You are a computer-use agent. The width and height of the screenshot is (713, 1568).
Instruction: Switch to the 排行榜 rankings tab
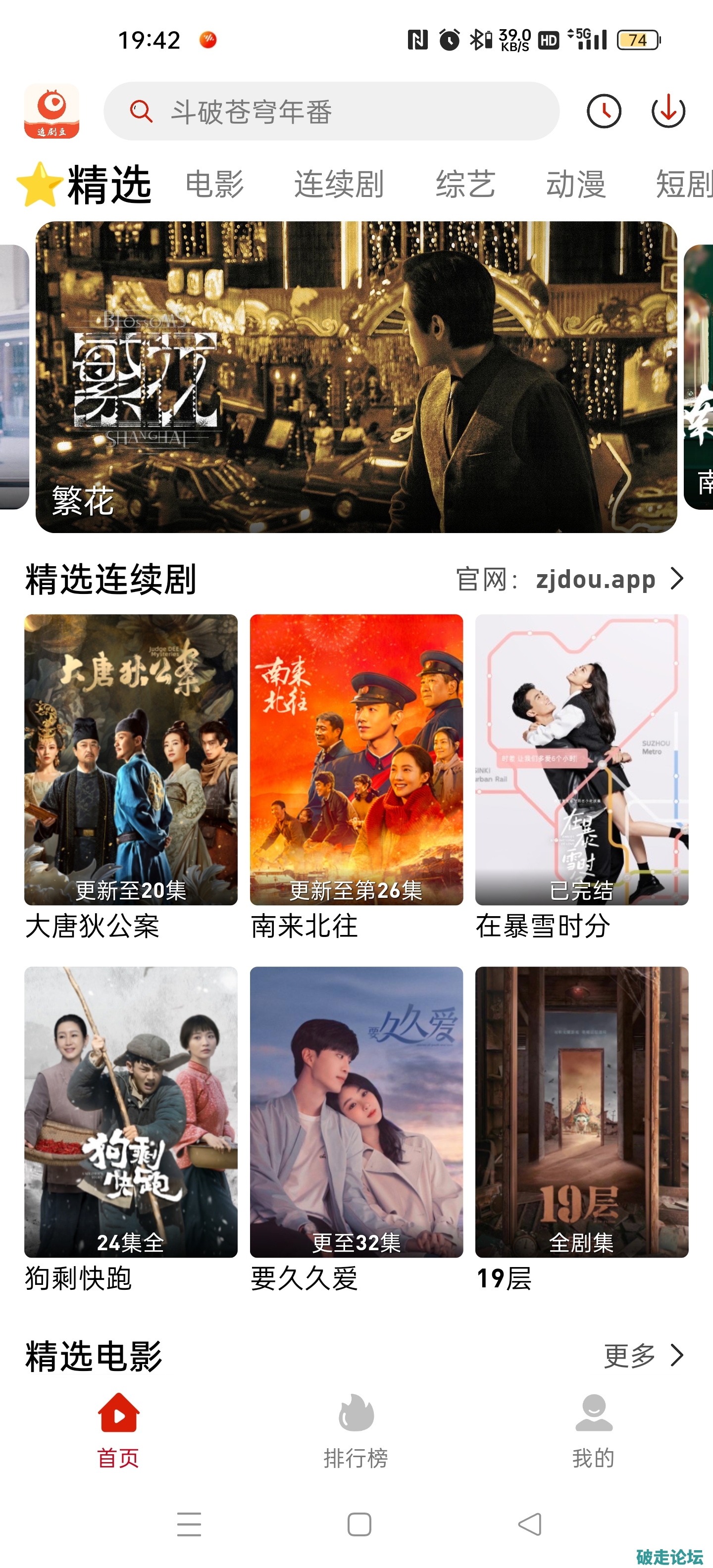coord(356,1430)
